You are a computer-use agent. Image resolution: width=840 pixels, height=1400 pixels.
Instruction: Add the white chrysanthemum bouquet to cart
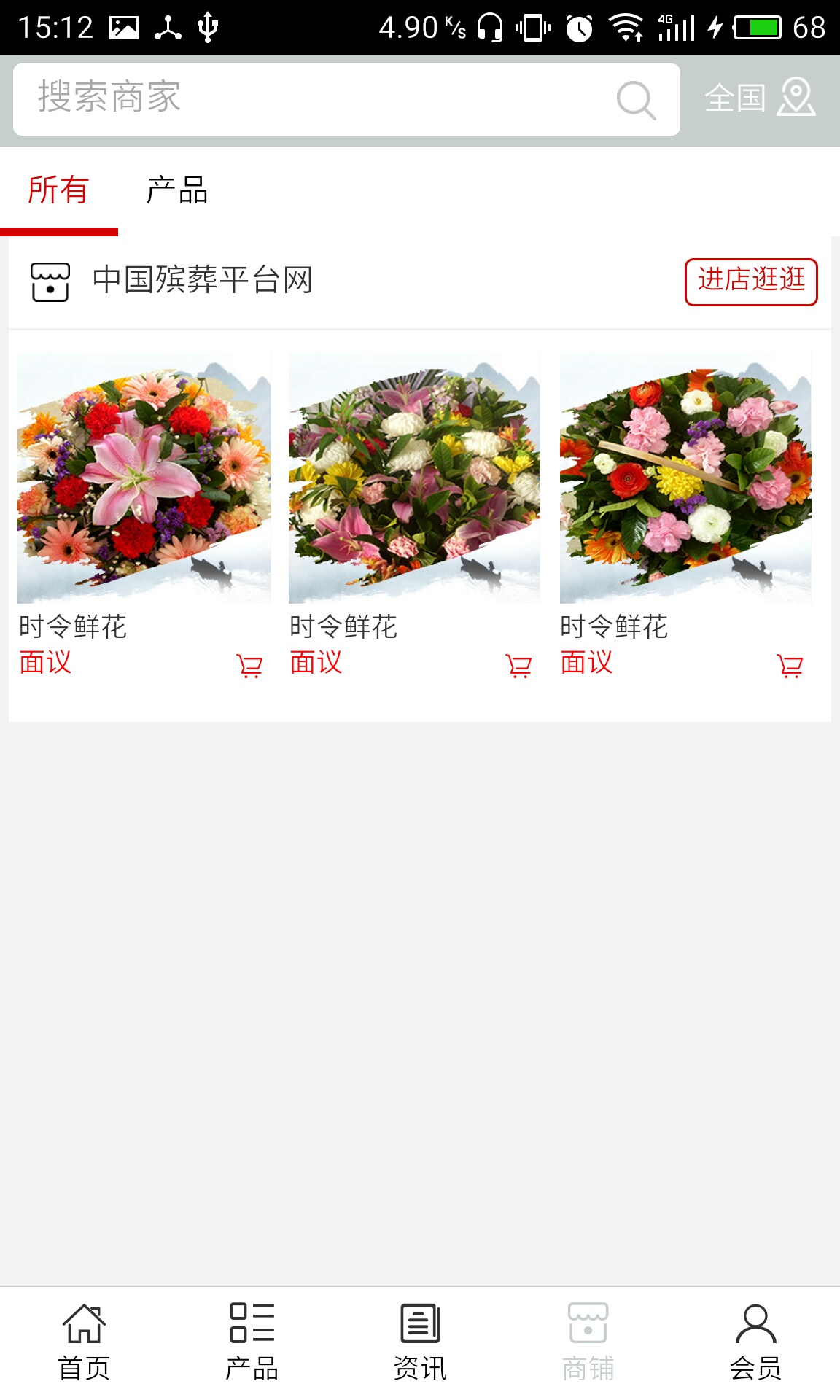point(519,666)
